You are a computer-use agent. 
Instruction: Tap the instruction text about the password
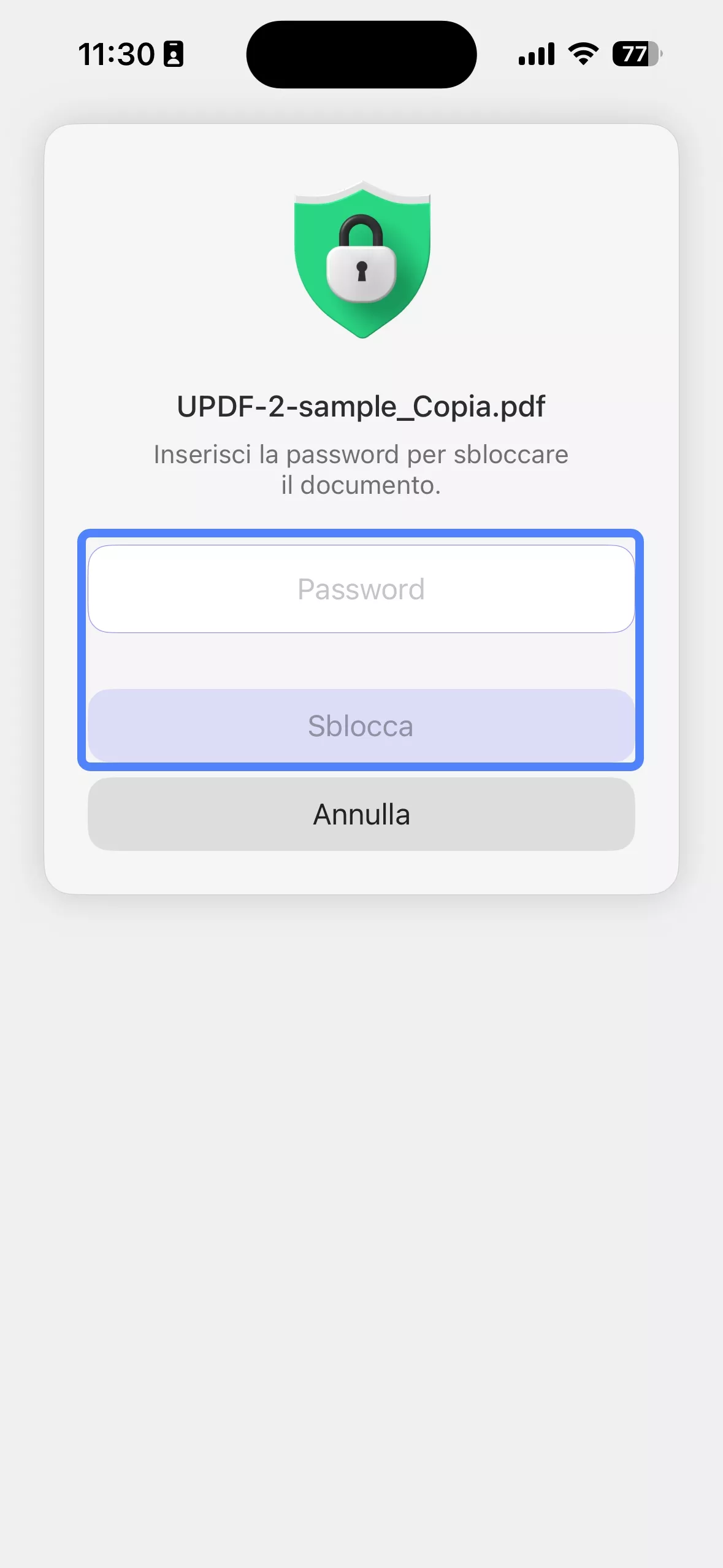(x=362, y=468)
